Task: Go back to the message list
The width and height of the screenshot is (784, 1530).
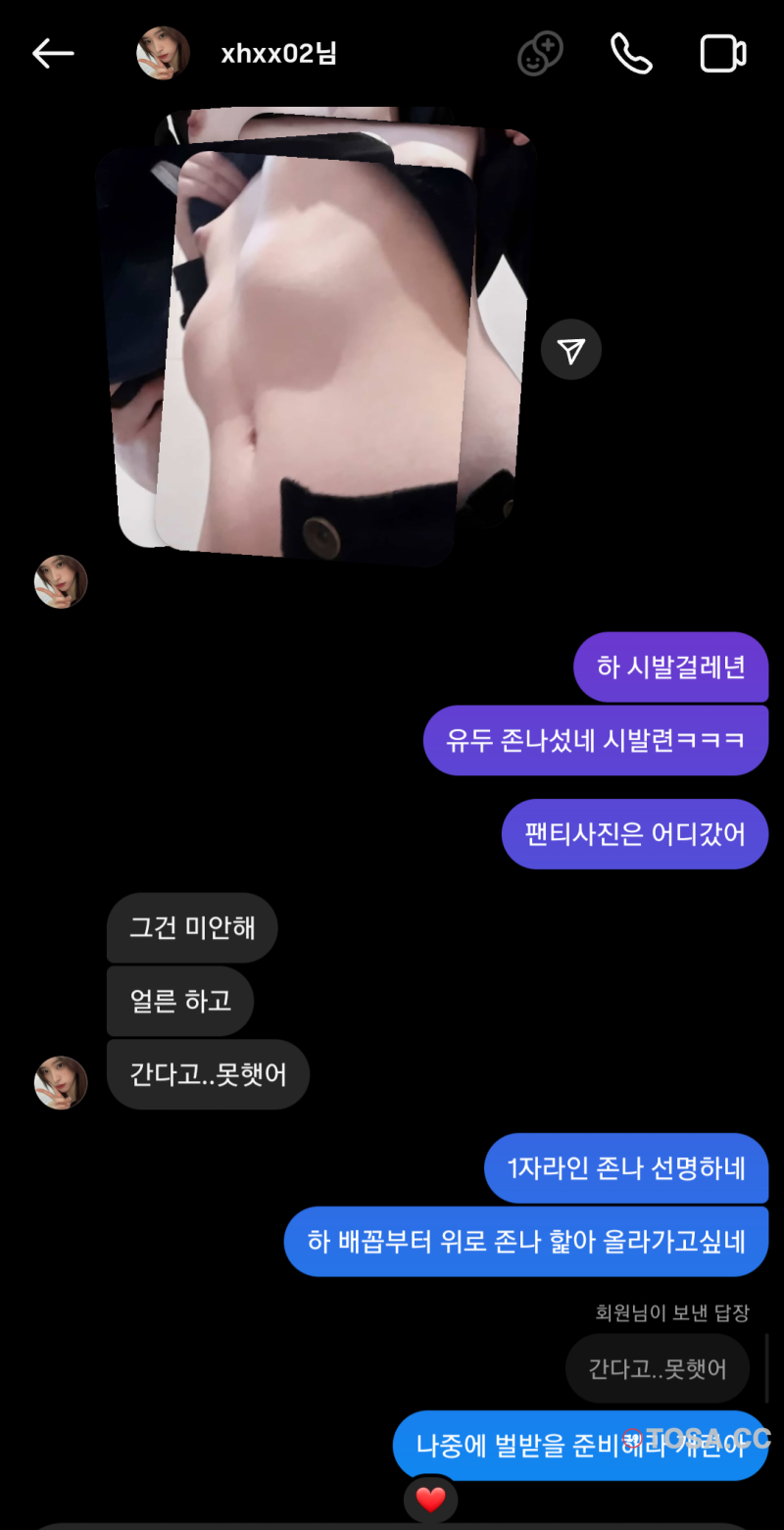Action: [x=53, y=54]
